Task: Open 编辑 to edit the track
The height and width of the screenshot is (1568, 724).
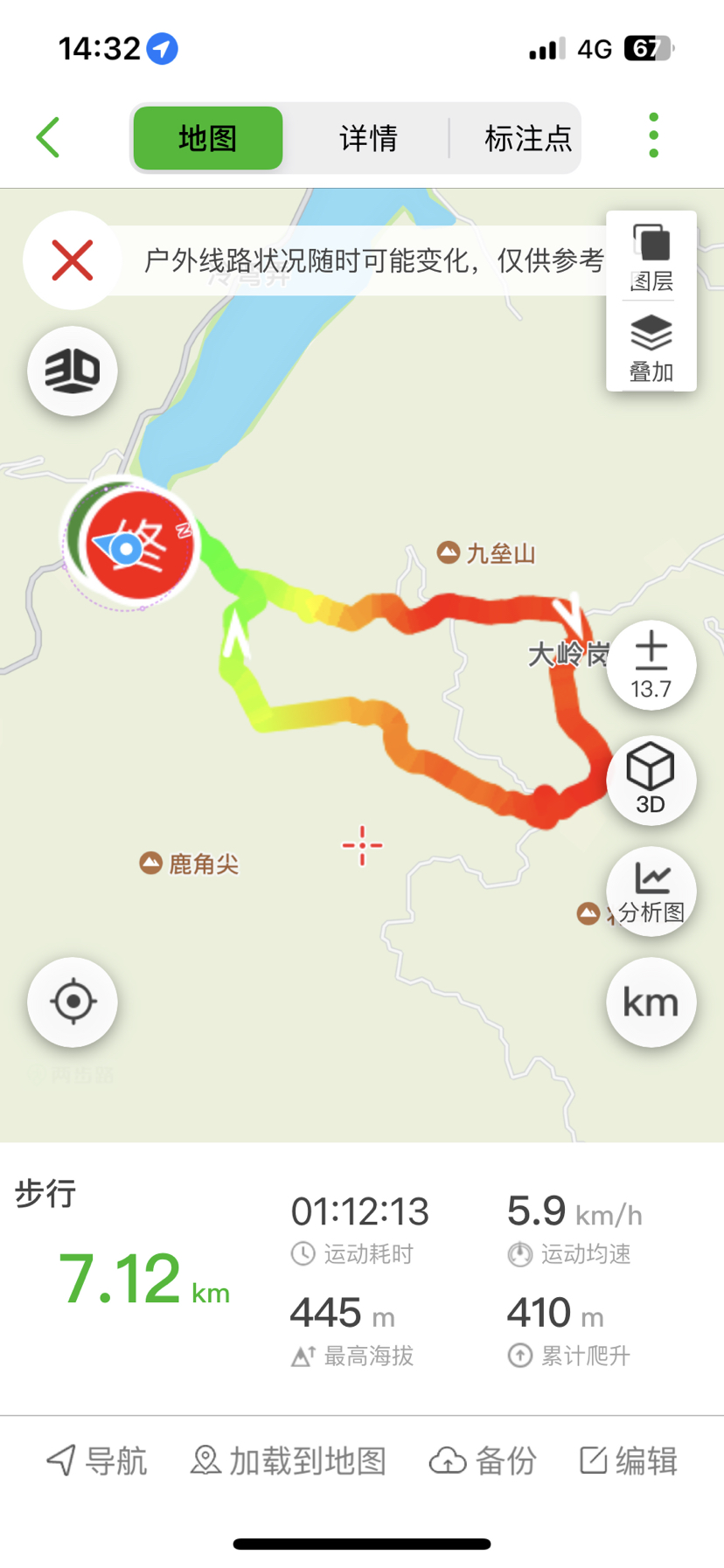Action: click(x=628, y=1460)
